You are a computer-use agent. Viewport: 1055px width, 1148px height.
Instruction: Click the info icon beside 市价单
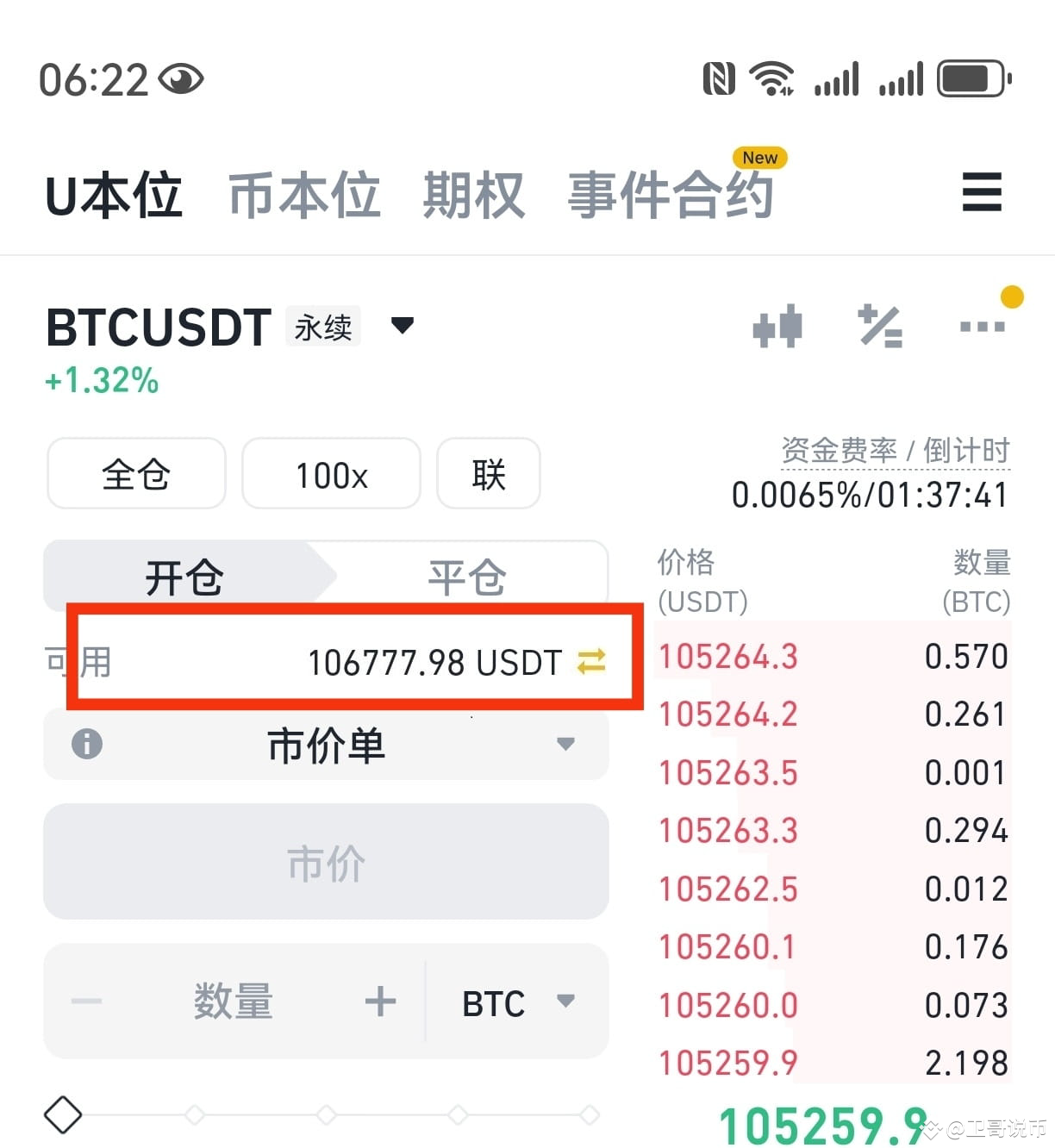click(85, 745)
